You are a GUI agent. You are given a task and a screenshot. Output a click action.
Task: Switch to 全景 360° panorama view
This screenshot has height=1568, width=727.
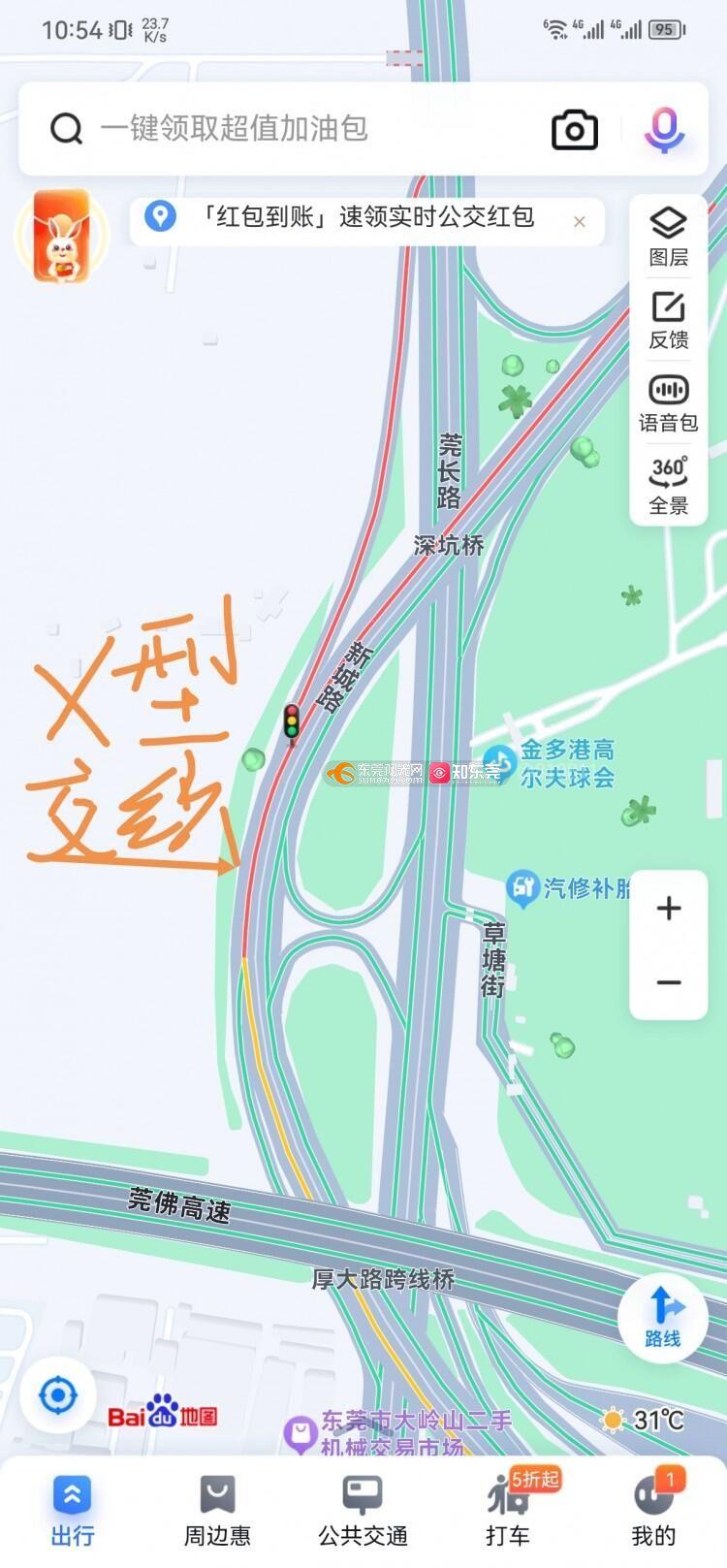click(668, 485)
